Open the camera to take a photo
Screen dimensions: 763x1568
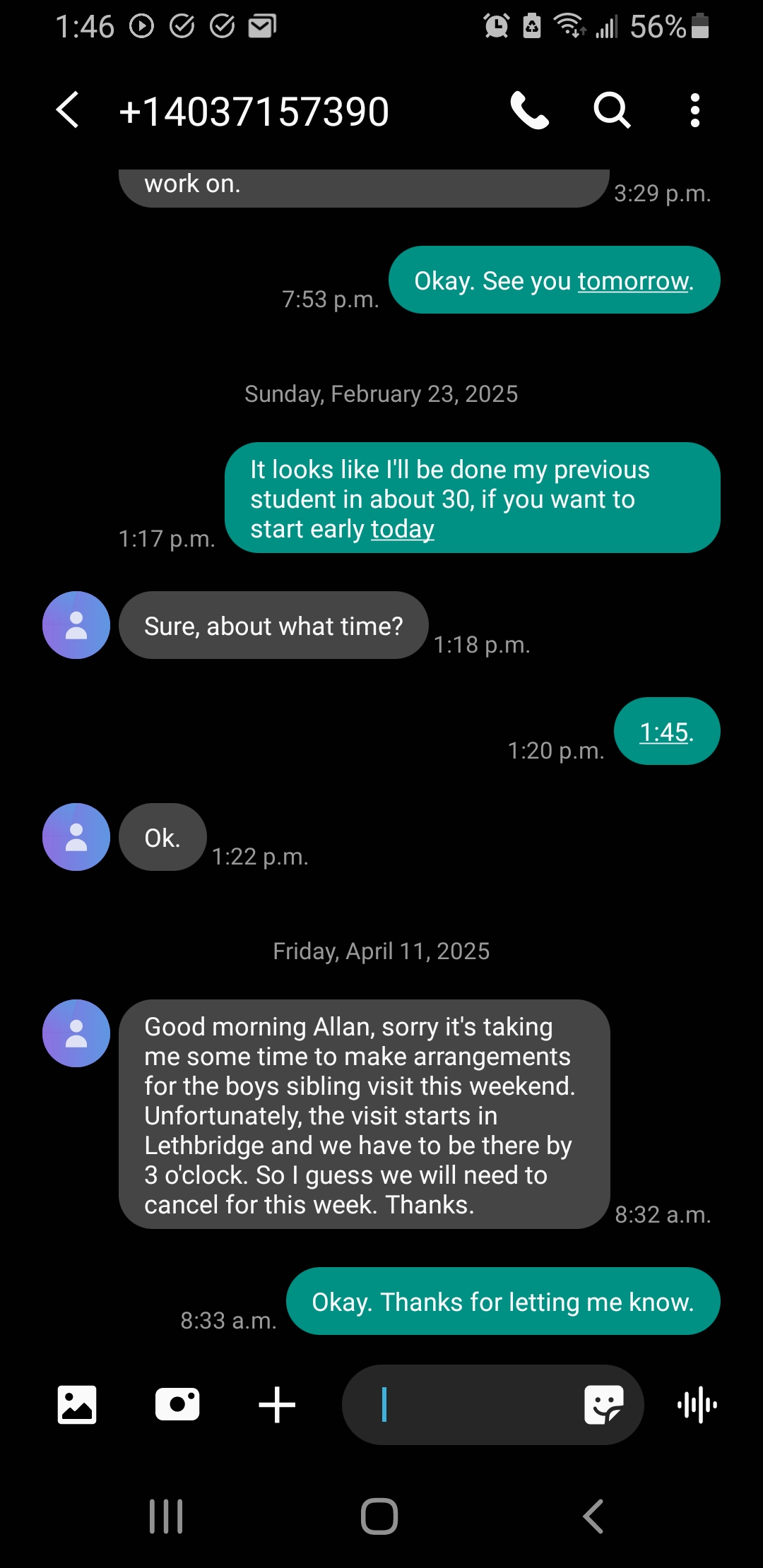[x=177, y=1404]
